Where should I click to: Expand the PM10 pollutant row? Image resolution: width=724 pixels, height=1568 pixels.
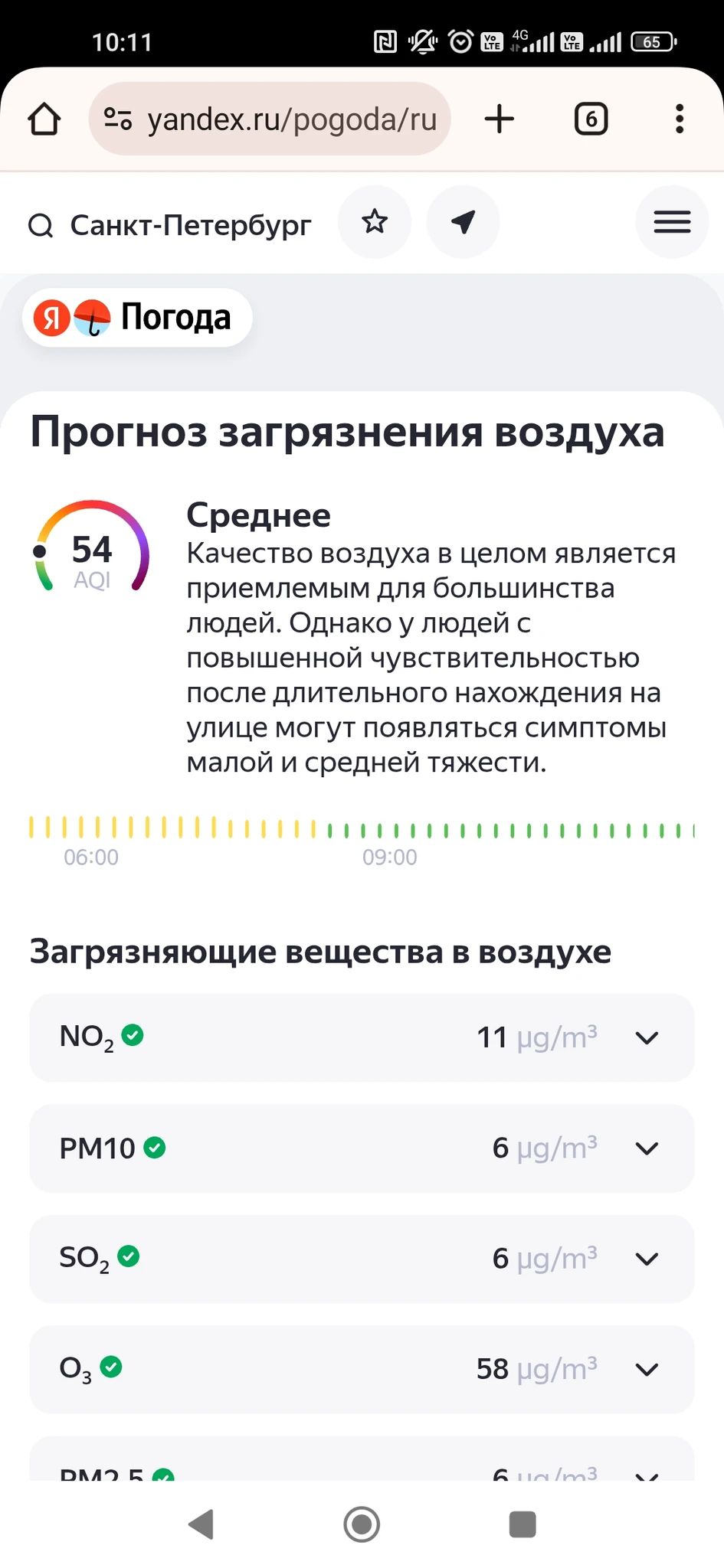click(x=647, y=1148)
